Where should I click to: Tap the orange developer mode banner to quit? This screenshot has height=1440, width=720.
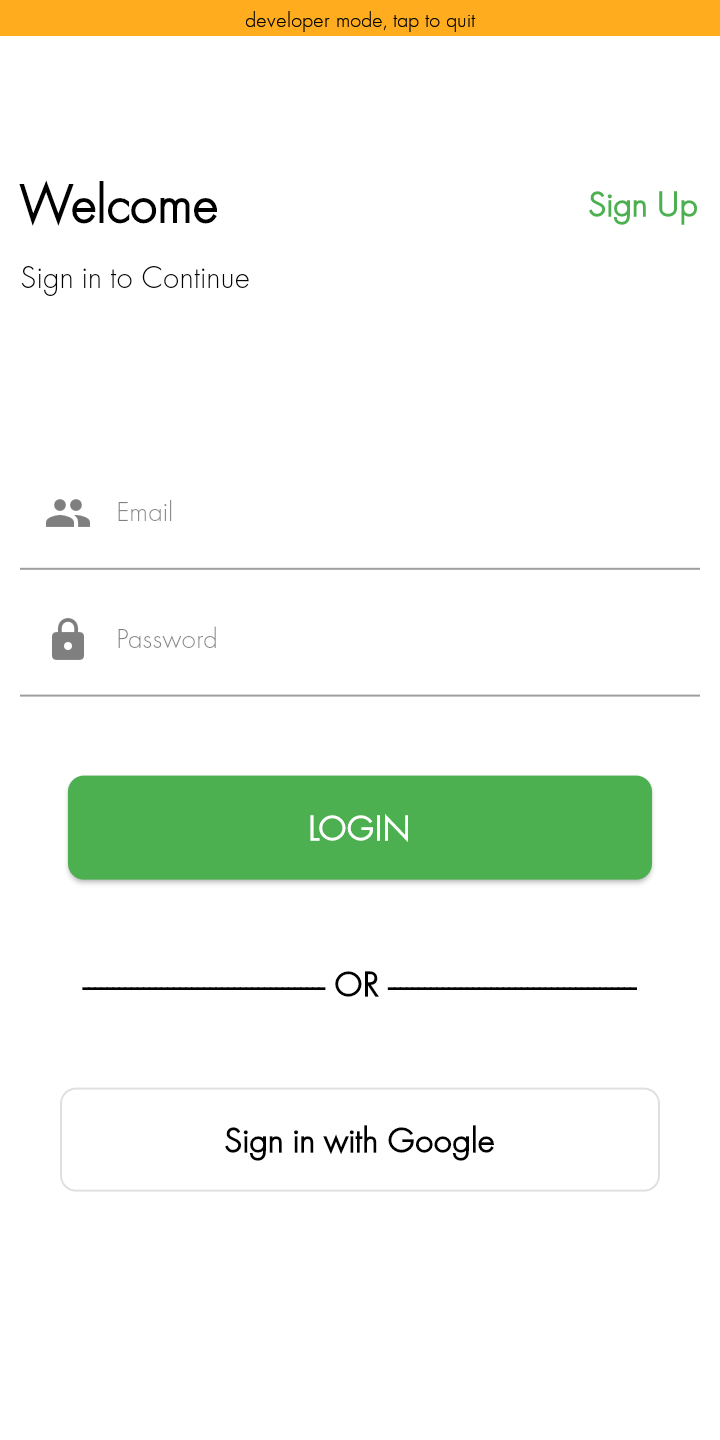(x=360, y=20)
